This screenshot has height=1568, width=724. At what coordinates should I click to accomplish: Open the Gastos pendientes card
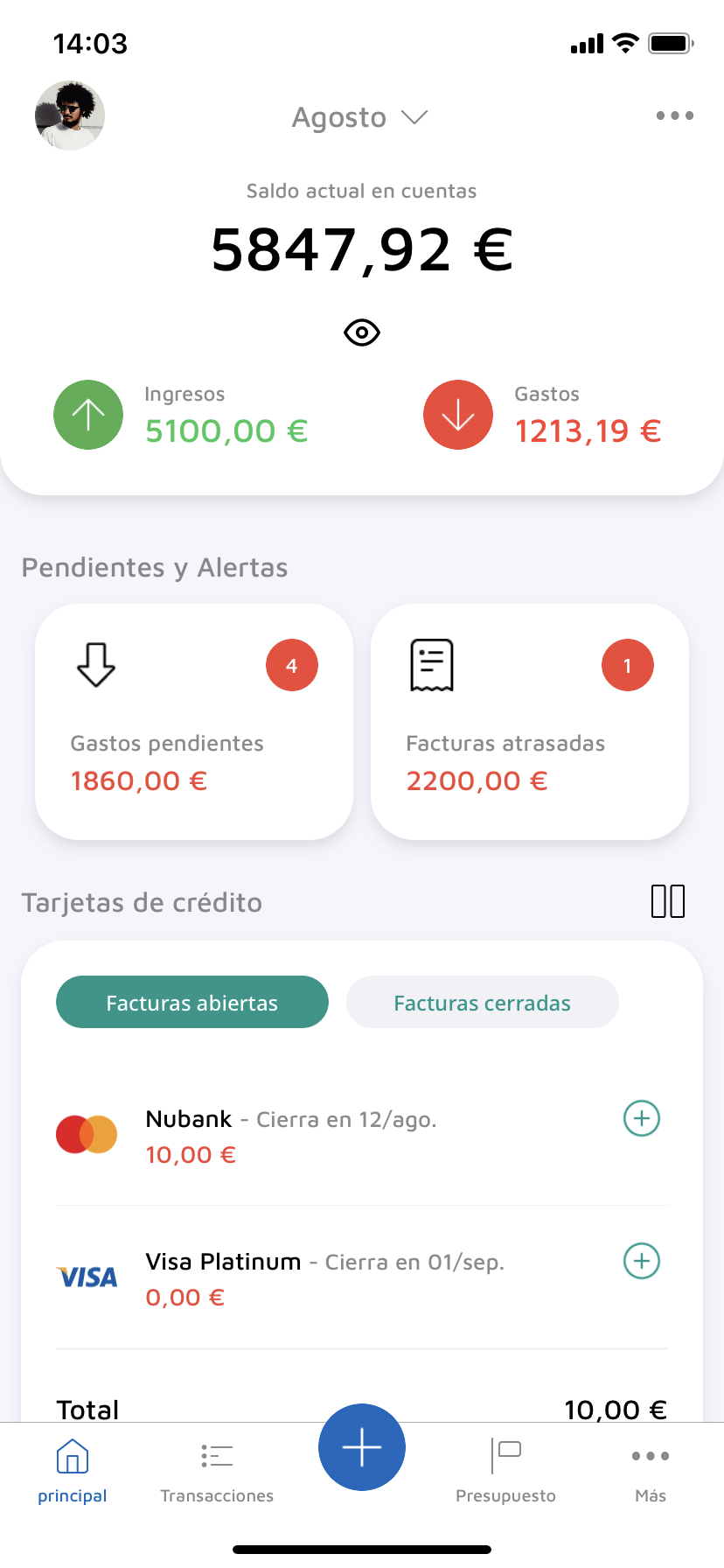(194, 722)
